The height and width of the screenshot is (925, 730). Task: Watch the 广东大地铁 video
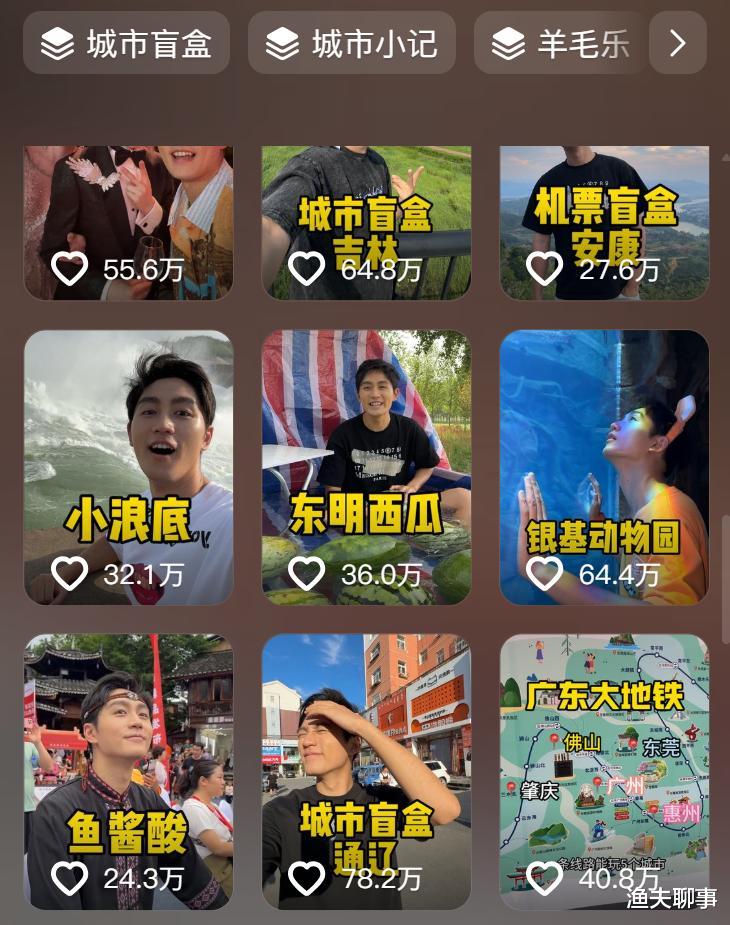(604, 771)
